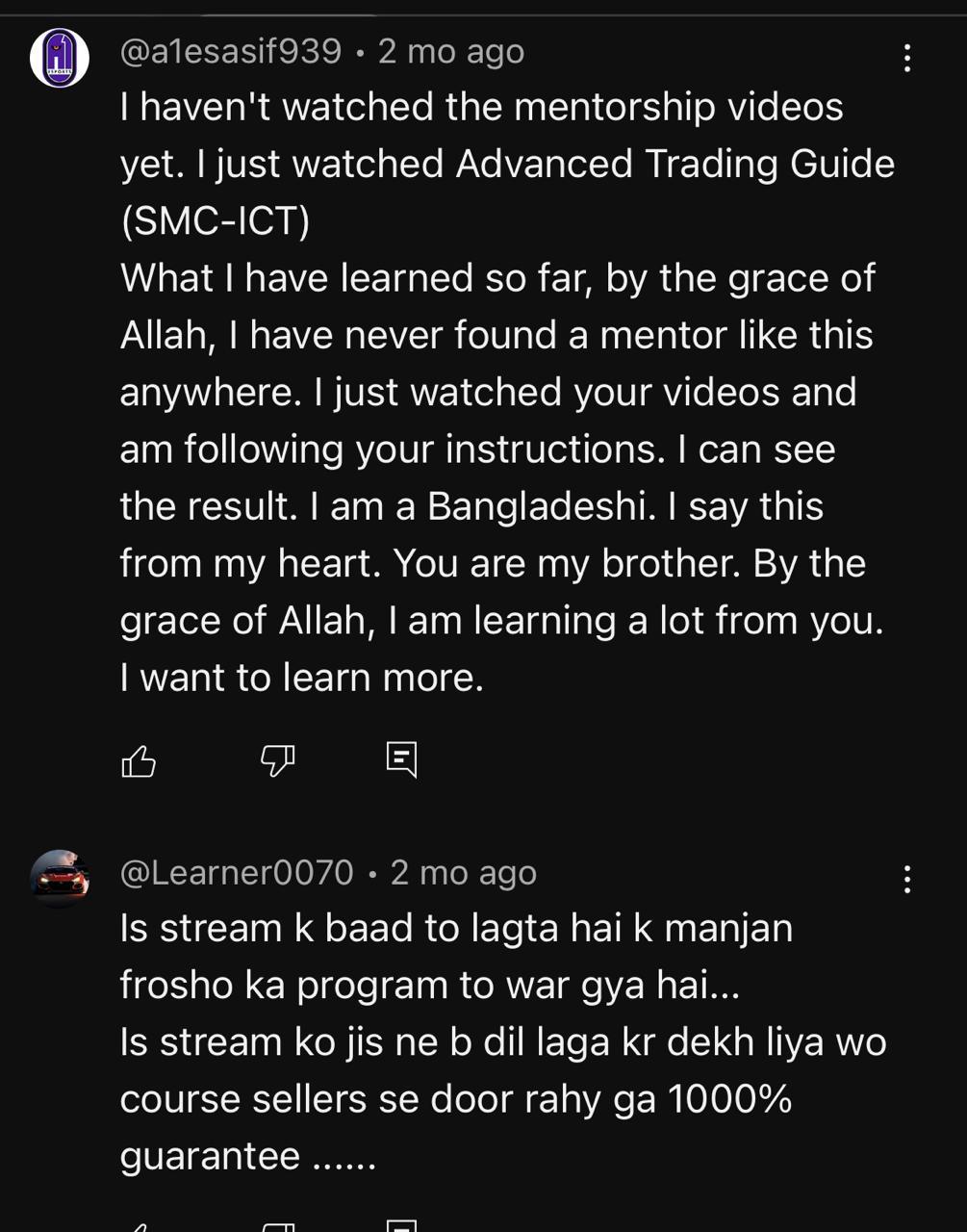Open overflow menu on @a1esasif939's comment
The image size is (967, 1232).
point(906,59)
